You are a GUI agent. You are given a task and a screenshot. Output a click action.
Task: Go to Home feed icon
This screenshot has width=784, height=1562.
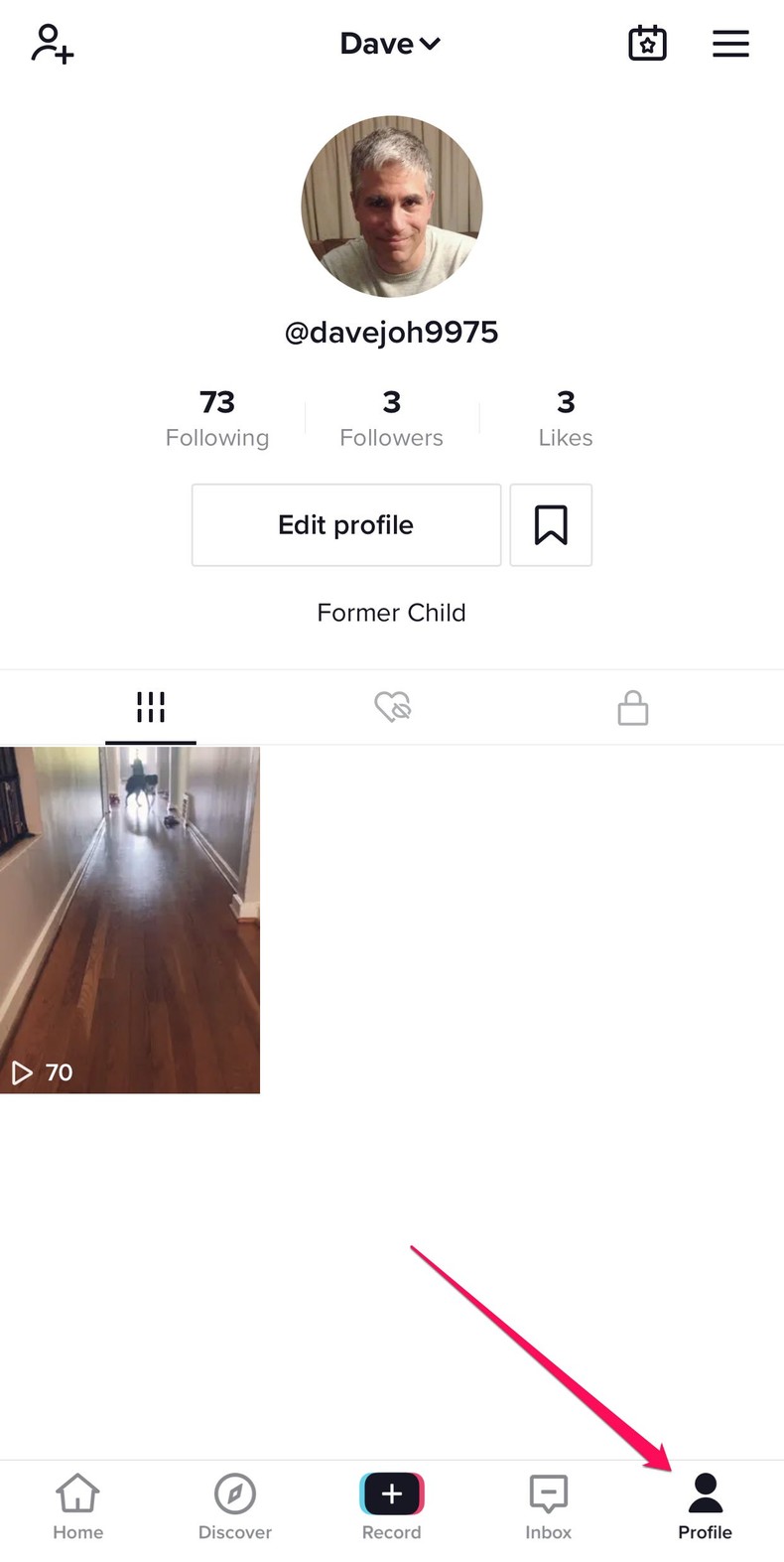[x=77, y=1492]
